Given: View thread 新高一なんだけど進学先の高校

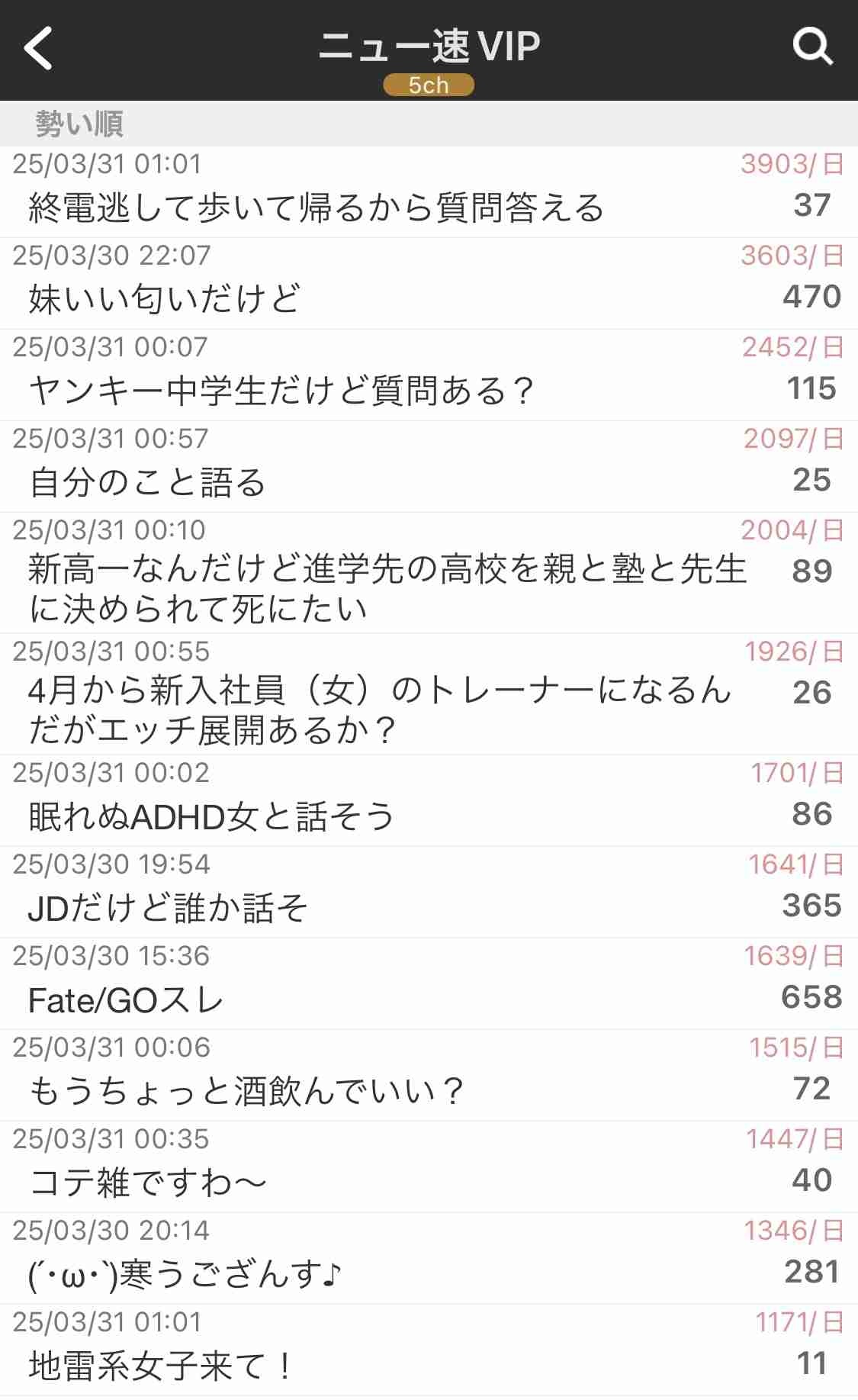Looking at the screenshot, I should click(x=387, y=588).
